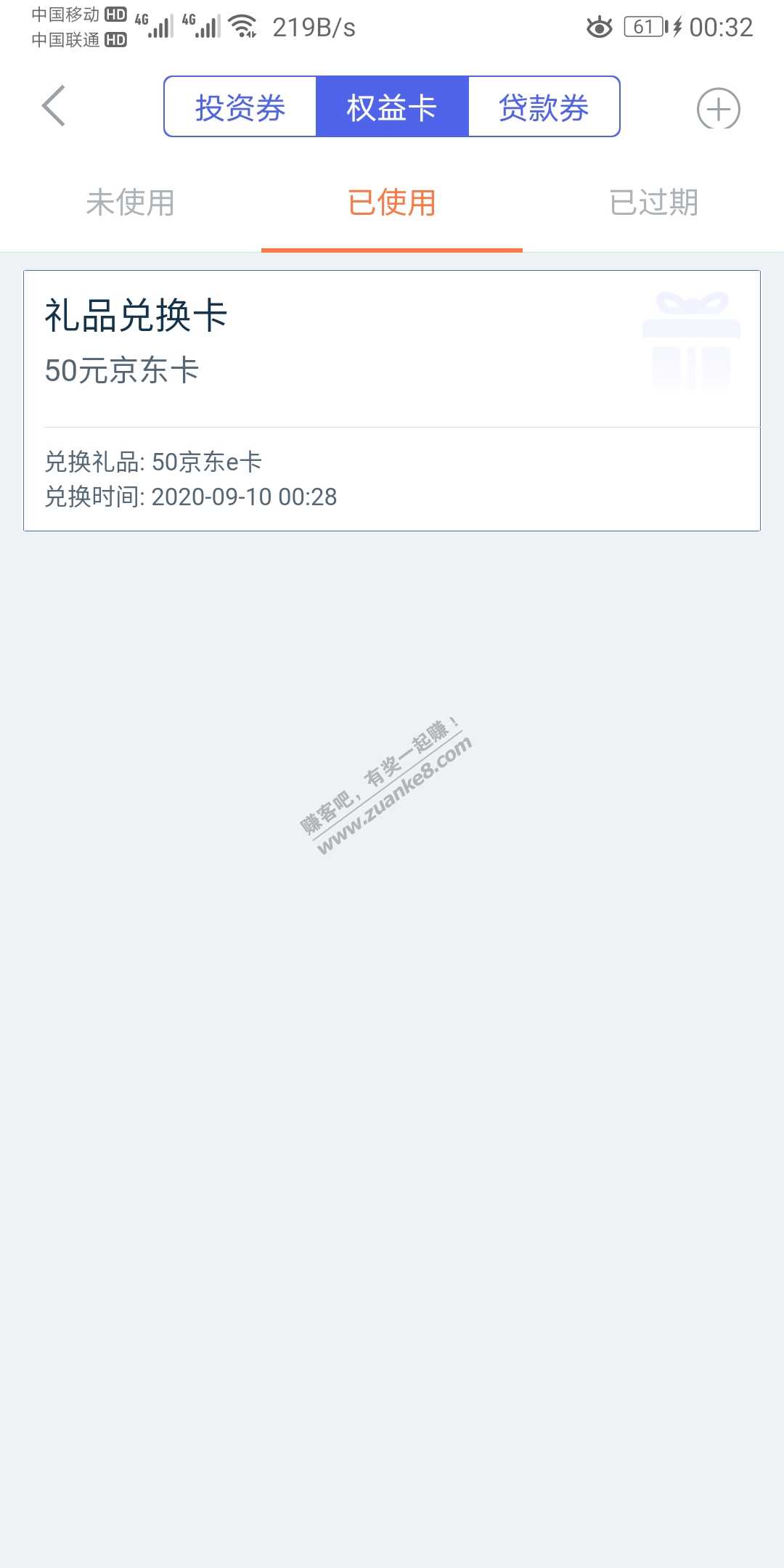
Task: Show the 未使用 list
Action: 131,203
